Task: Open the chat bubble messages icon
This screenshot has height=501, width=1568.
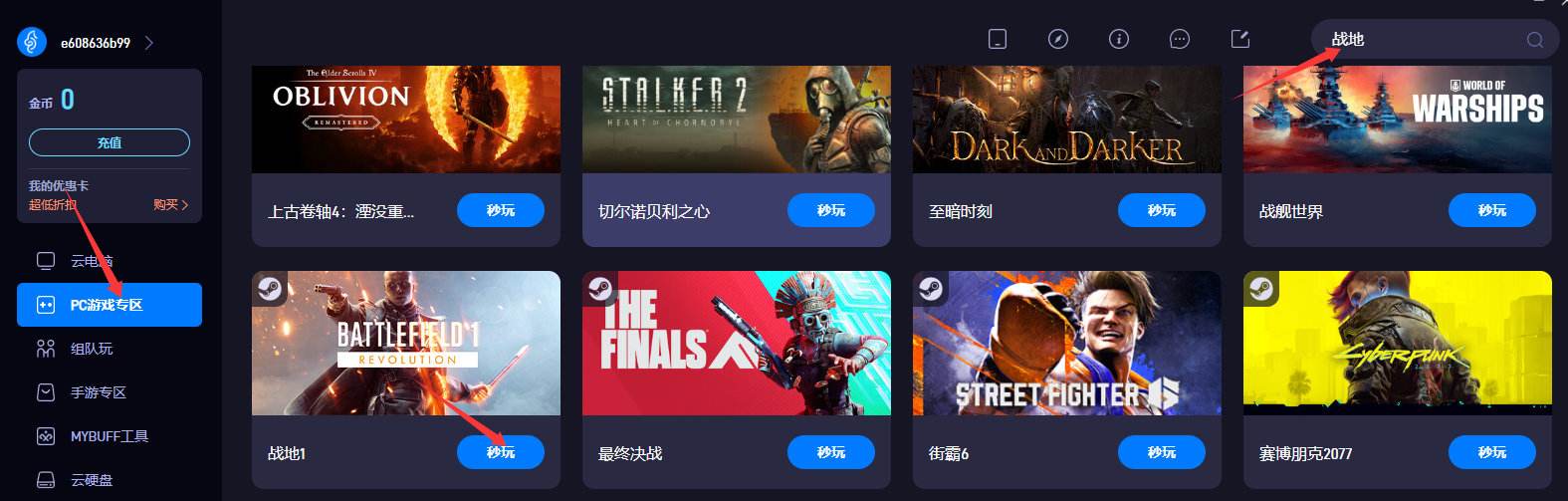Action: [1180, 39]
